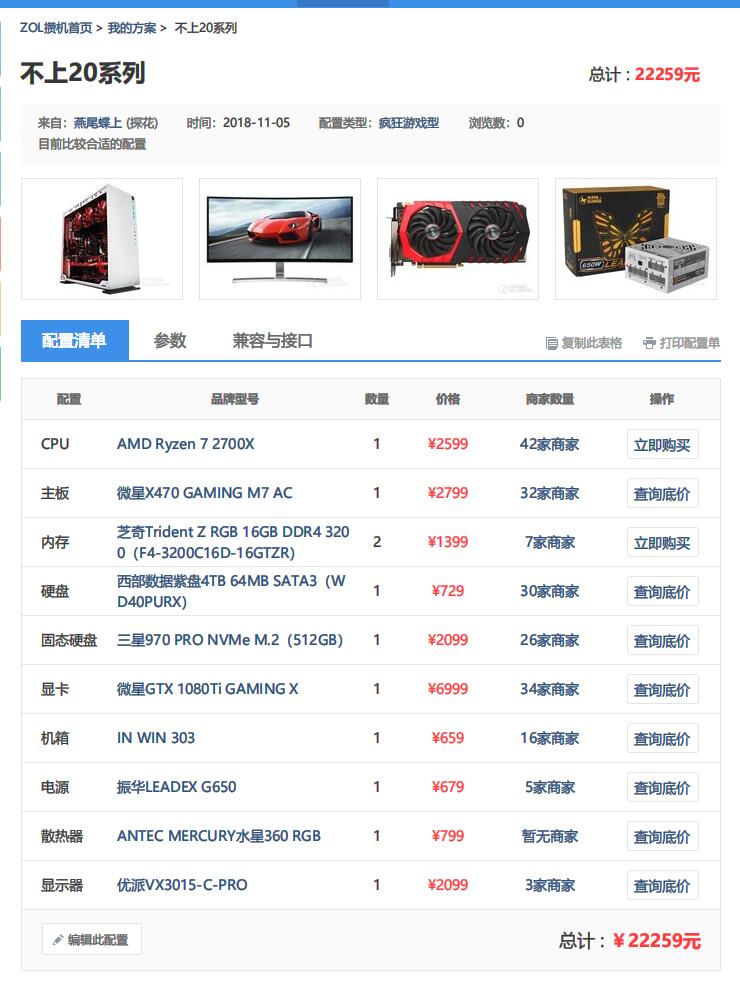740x990 pixels.
Task: View the white PC case image
Action: click(x=102, y=239)
